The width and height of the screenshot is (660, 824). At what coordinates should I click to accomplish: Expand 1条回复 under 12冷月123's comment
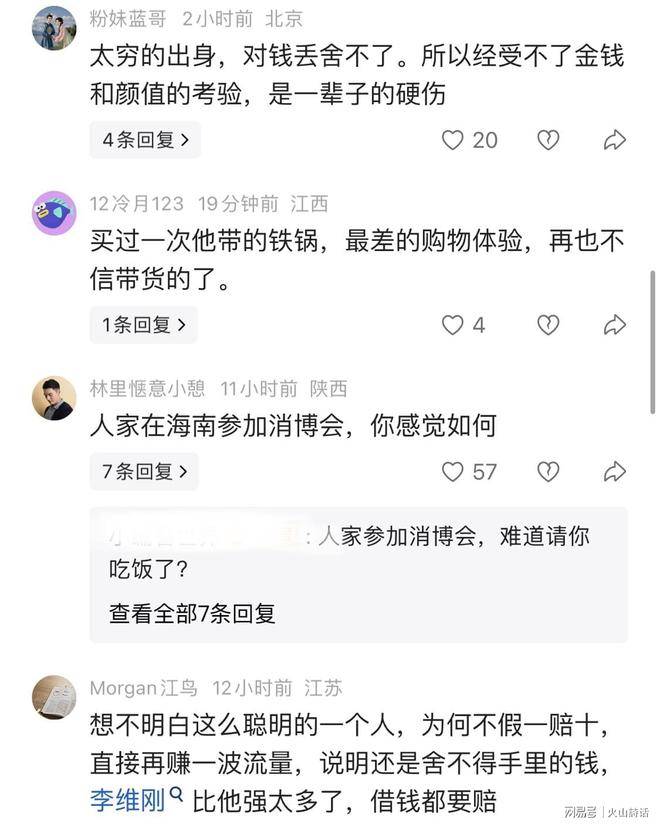pos(144,325)
